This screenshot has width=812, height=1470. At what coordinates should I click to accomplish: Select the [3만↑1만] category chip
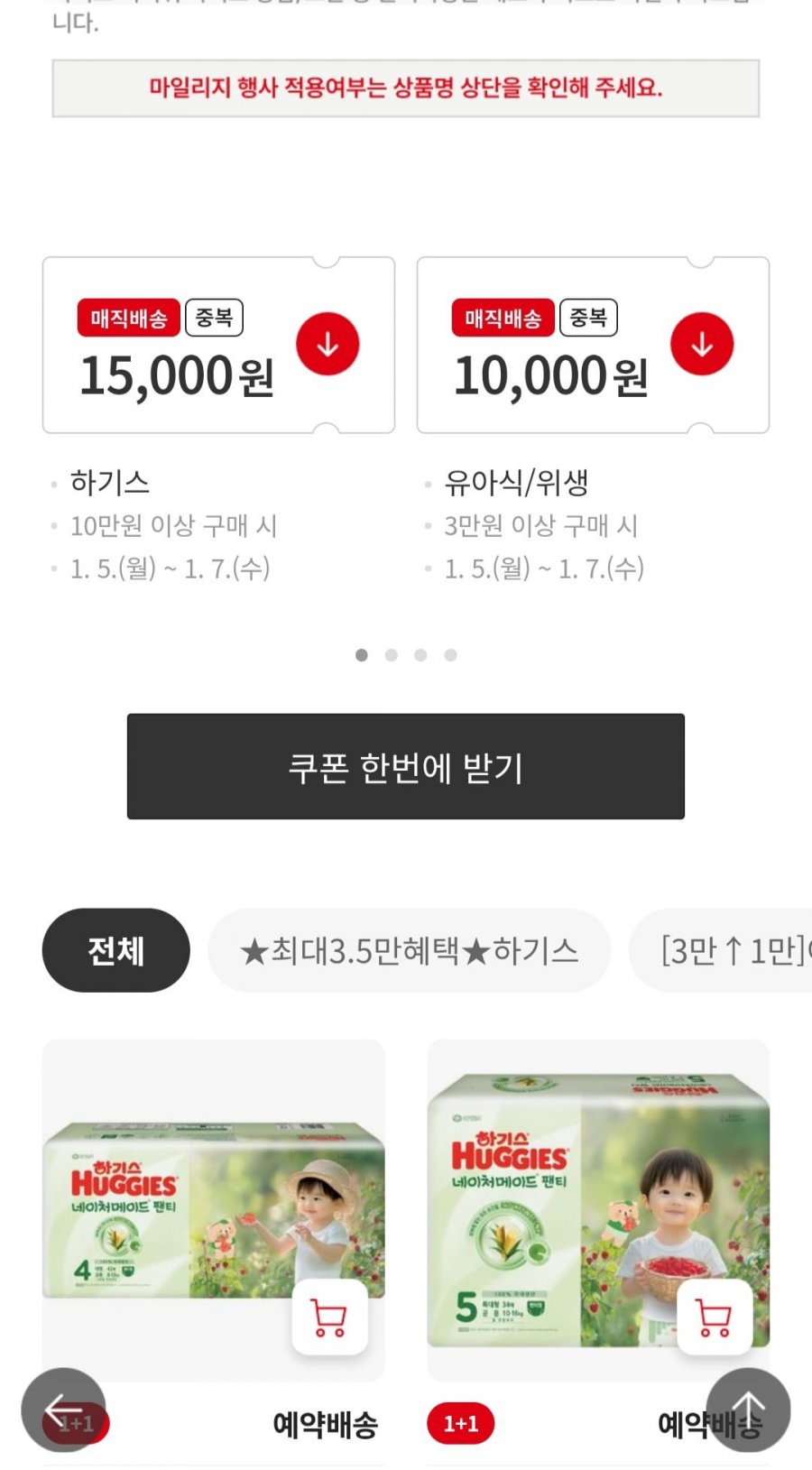coord(731,950)
